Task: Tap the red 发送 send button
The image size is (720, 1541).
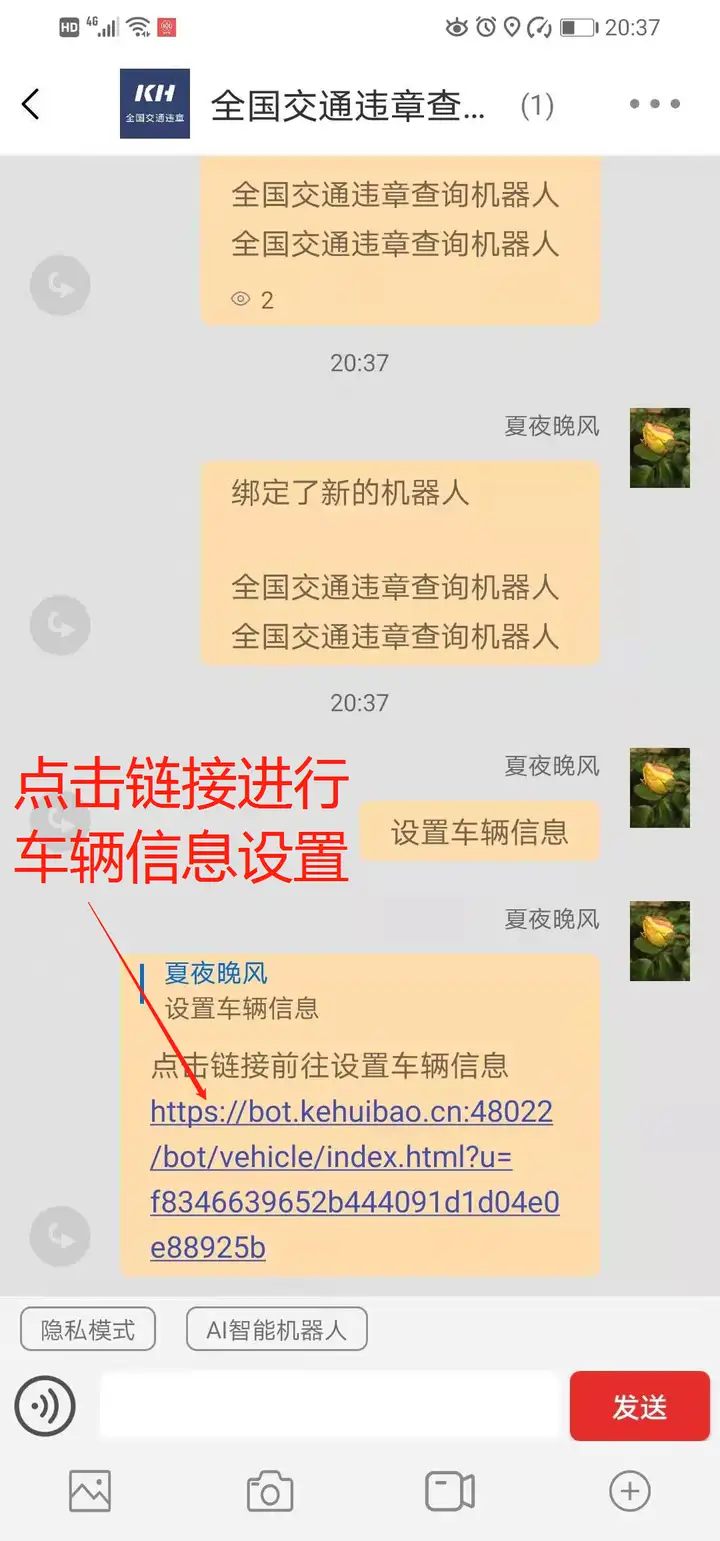Action: (x=640, y=1406)
